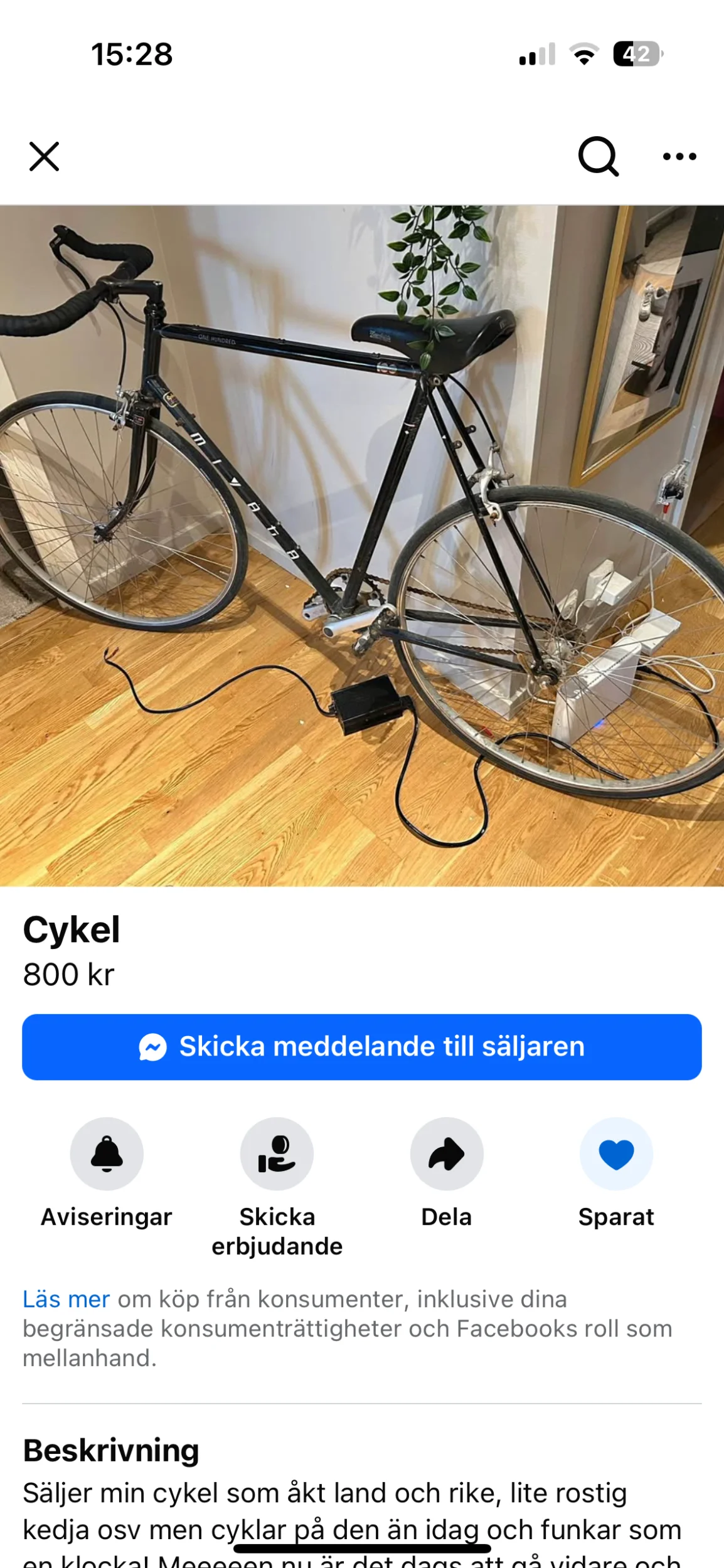This screenshot has width=724, height=1568.
Task: Open the three-dot overflow menu
Action: pos(679,156)
